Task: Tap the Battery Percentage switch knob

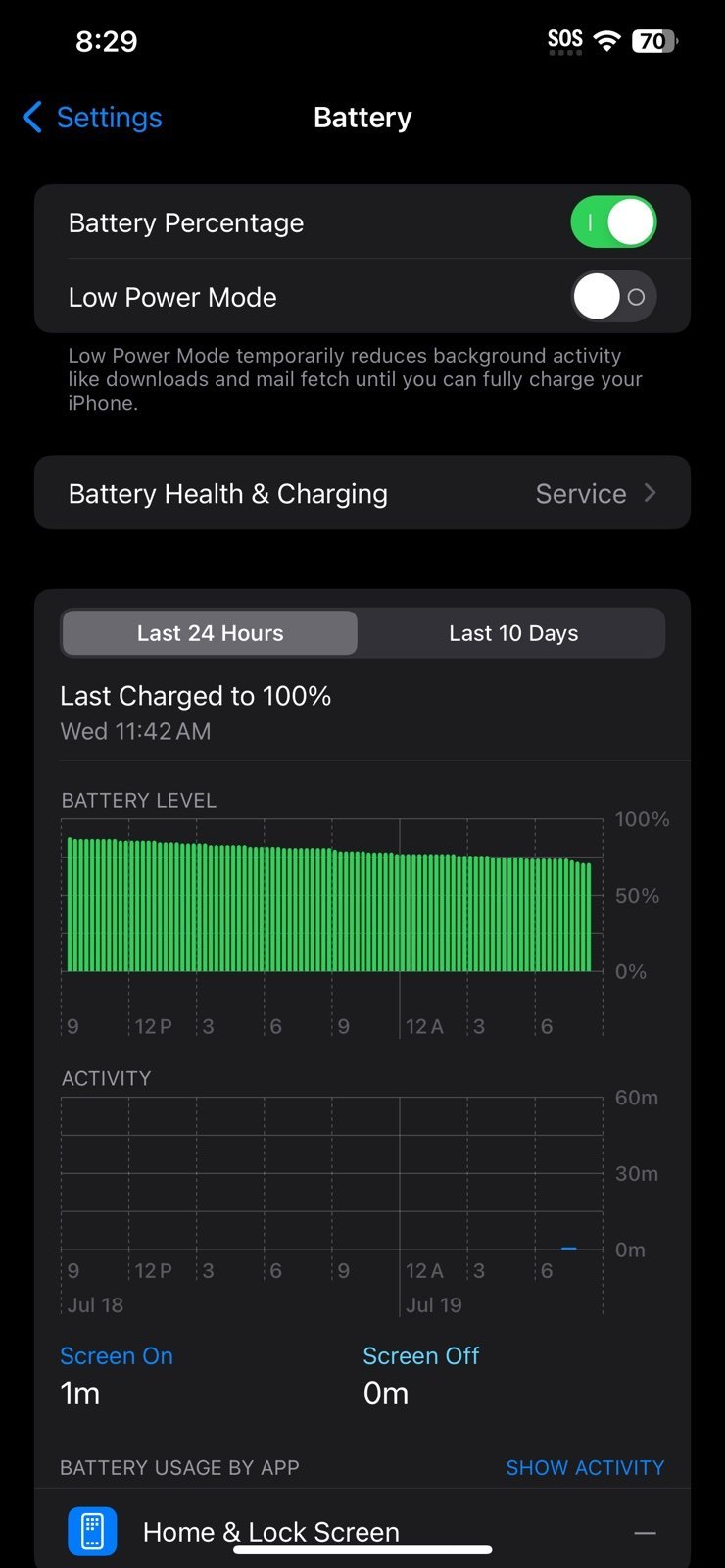Action: [631, 222]
